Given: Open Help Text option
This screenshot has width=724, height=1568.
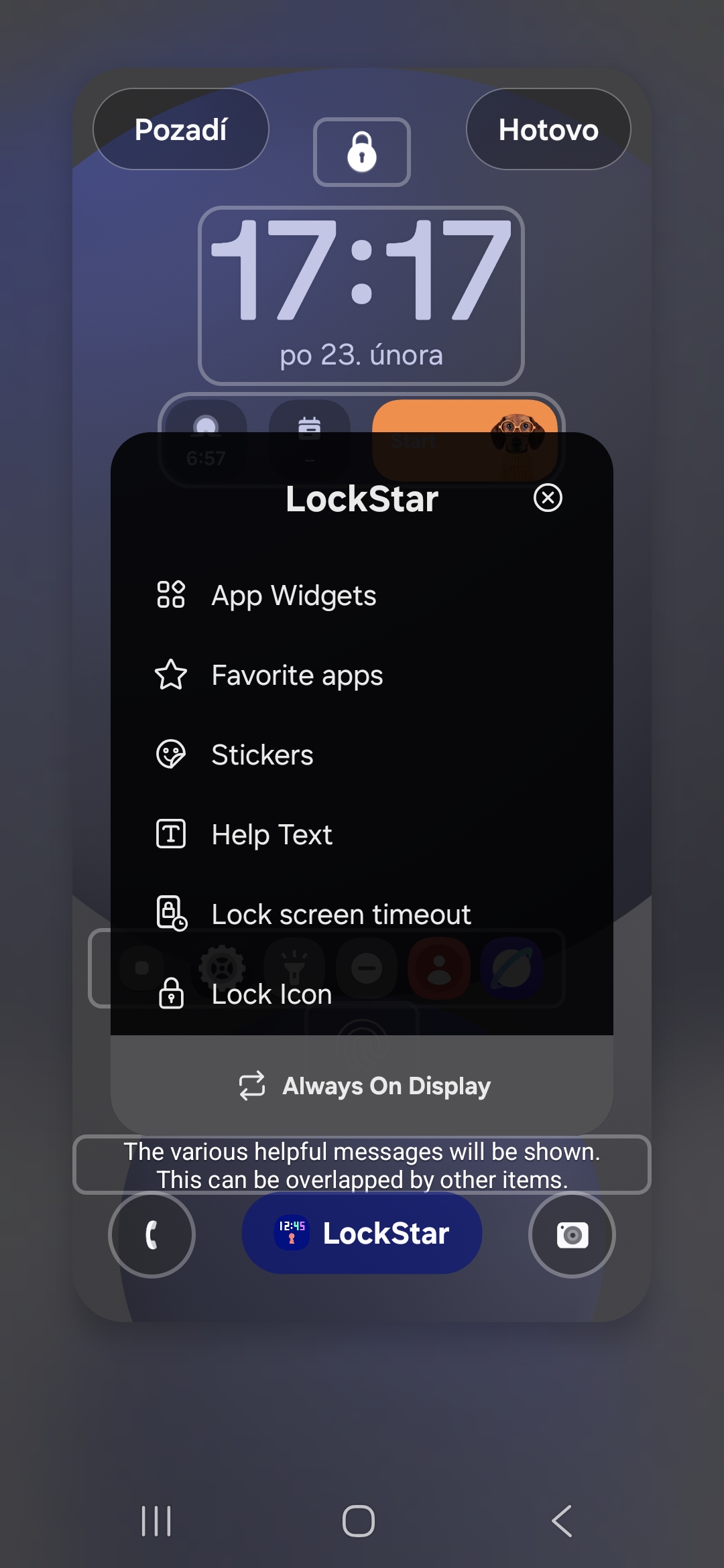Looking at the screenshot, I should tap(271, 834).
